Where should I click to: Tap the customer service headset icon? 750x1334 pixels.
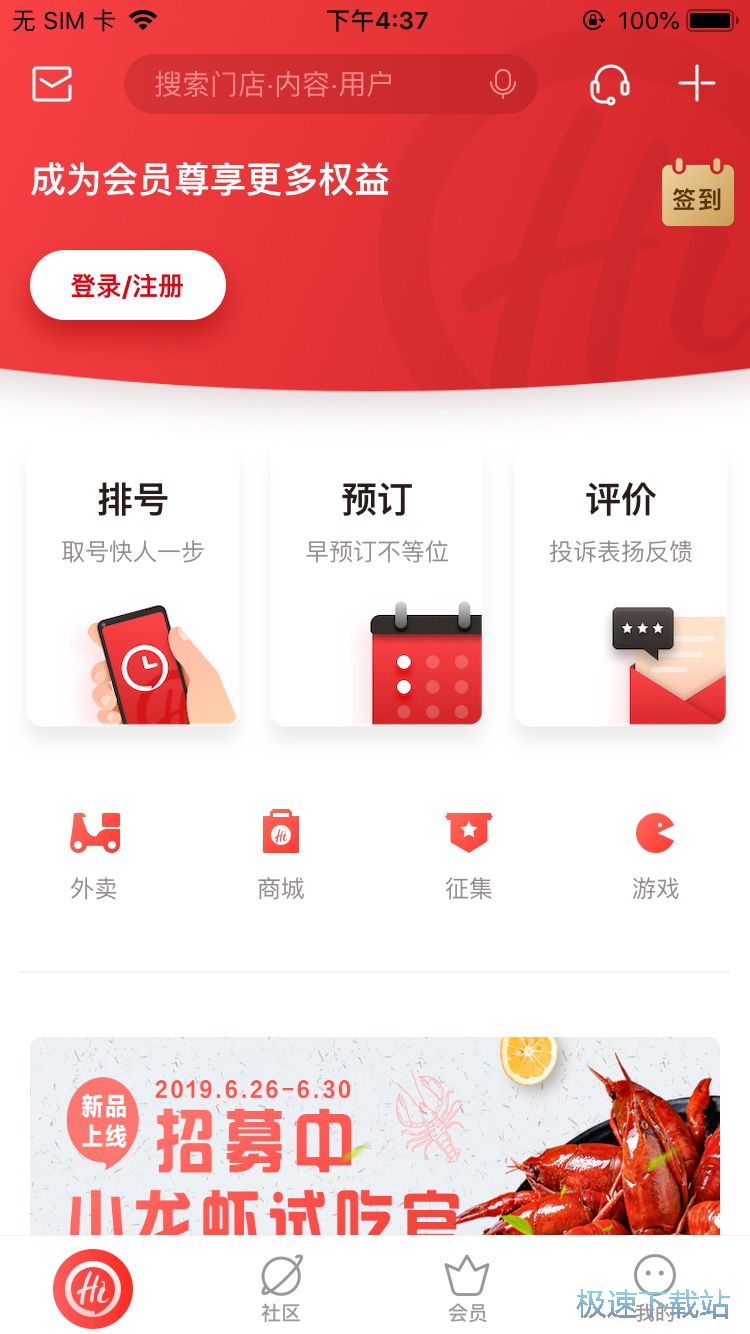tap(608, 84)
